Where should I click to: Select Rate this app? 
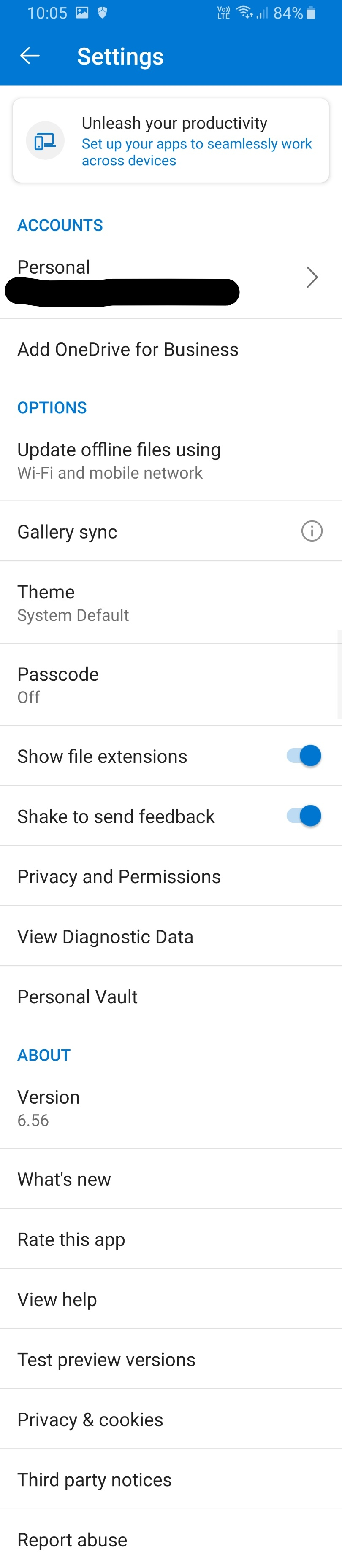point(71,1239)
